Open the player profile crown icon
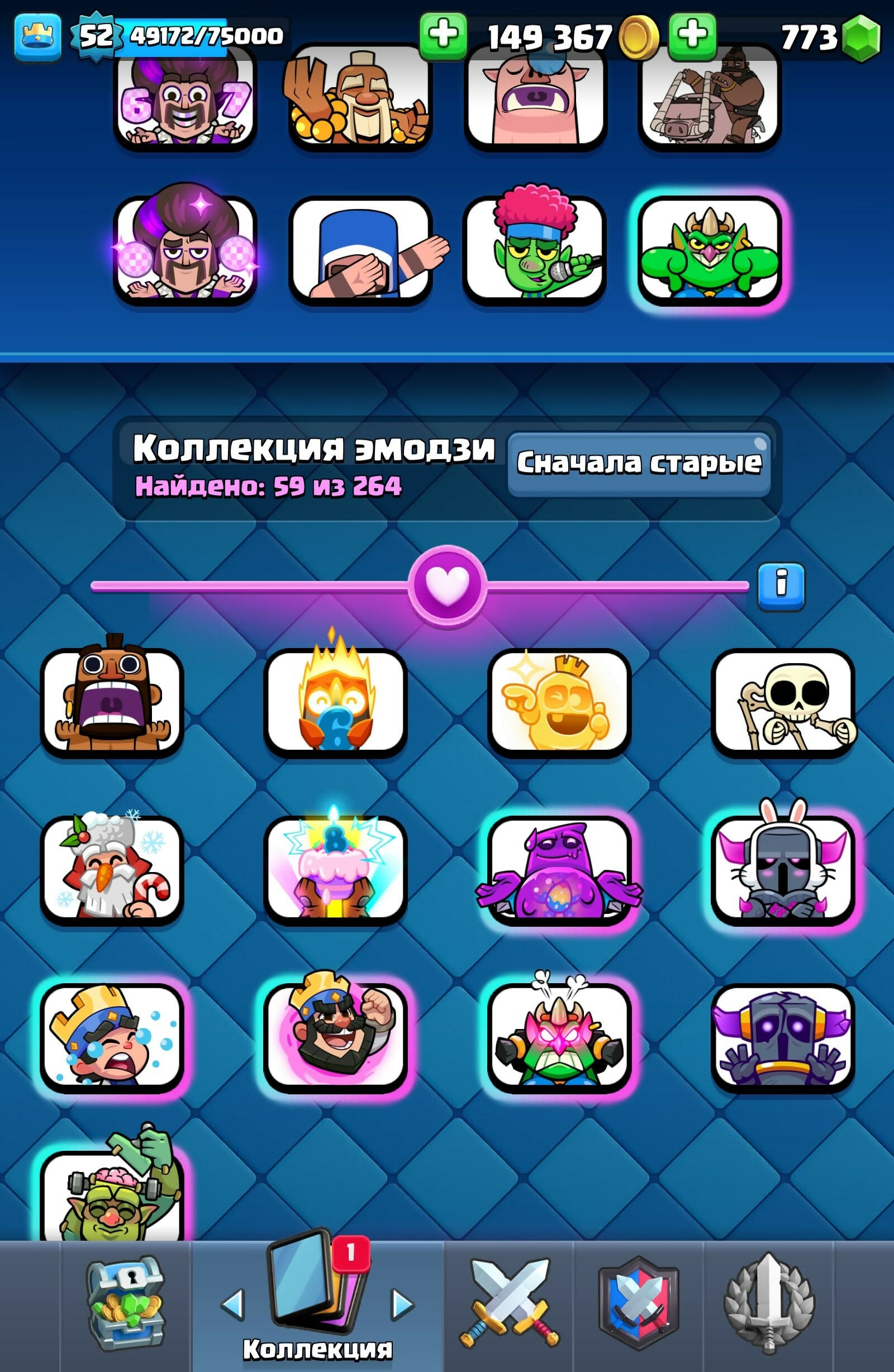 tap(38, 37)
